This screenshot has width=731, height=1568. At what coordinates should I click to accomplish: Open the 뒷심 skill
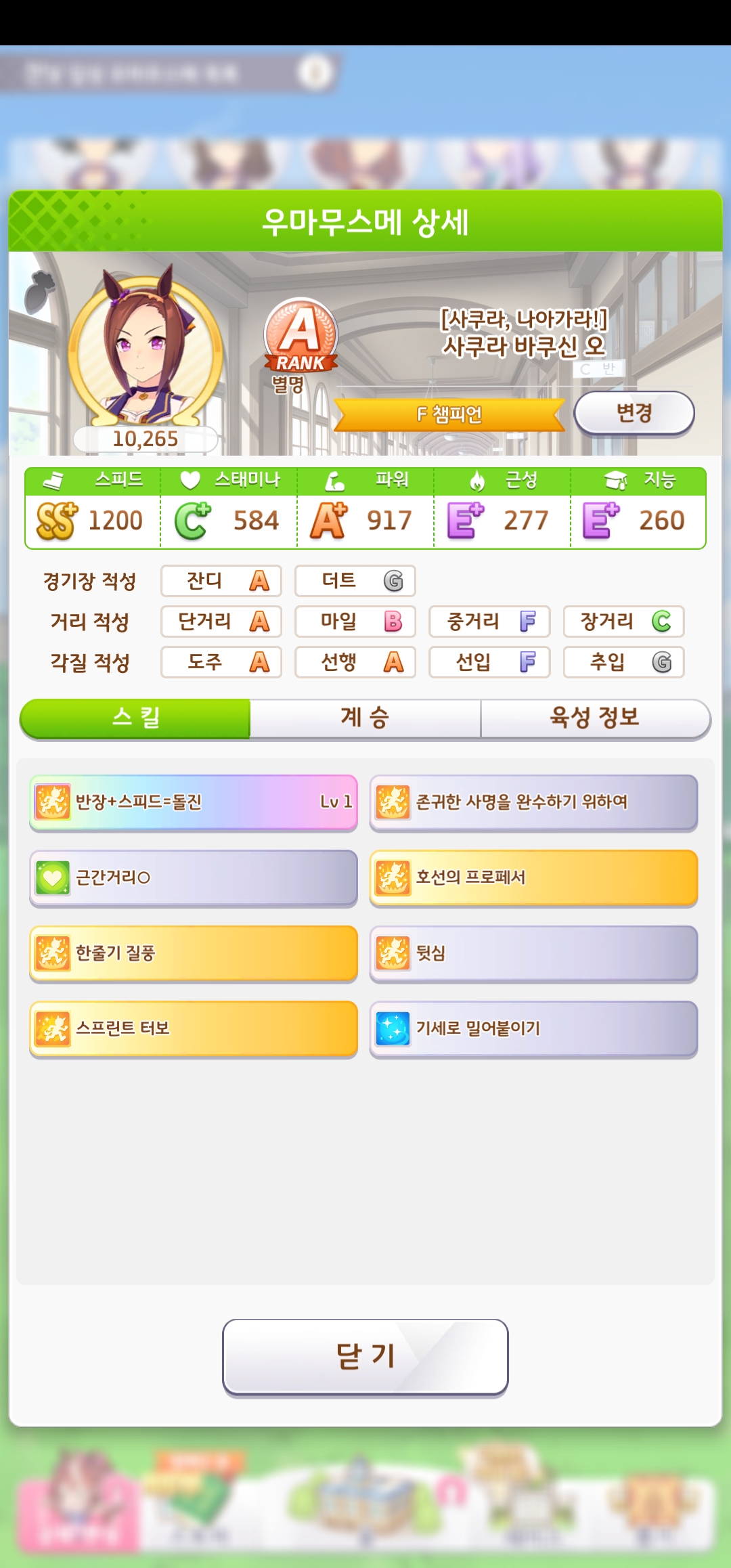tap(533, 953)
